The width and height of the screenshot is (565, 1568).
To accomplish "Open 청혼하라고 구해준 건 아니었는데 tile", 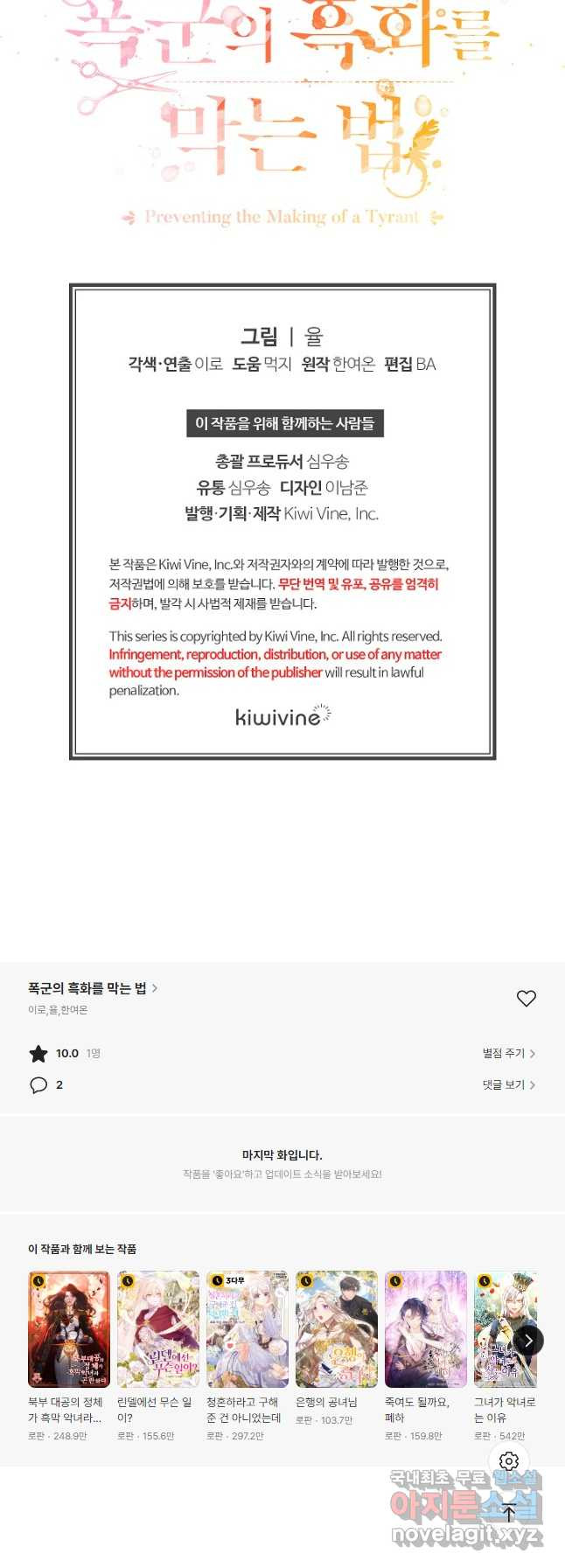I will click(x=248, y=1329).
